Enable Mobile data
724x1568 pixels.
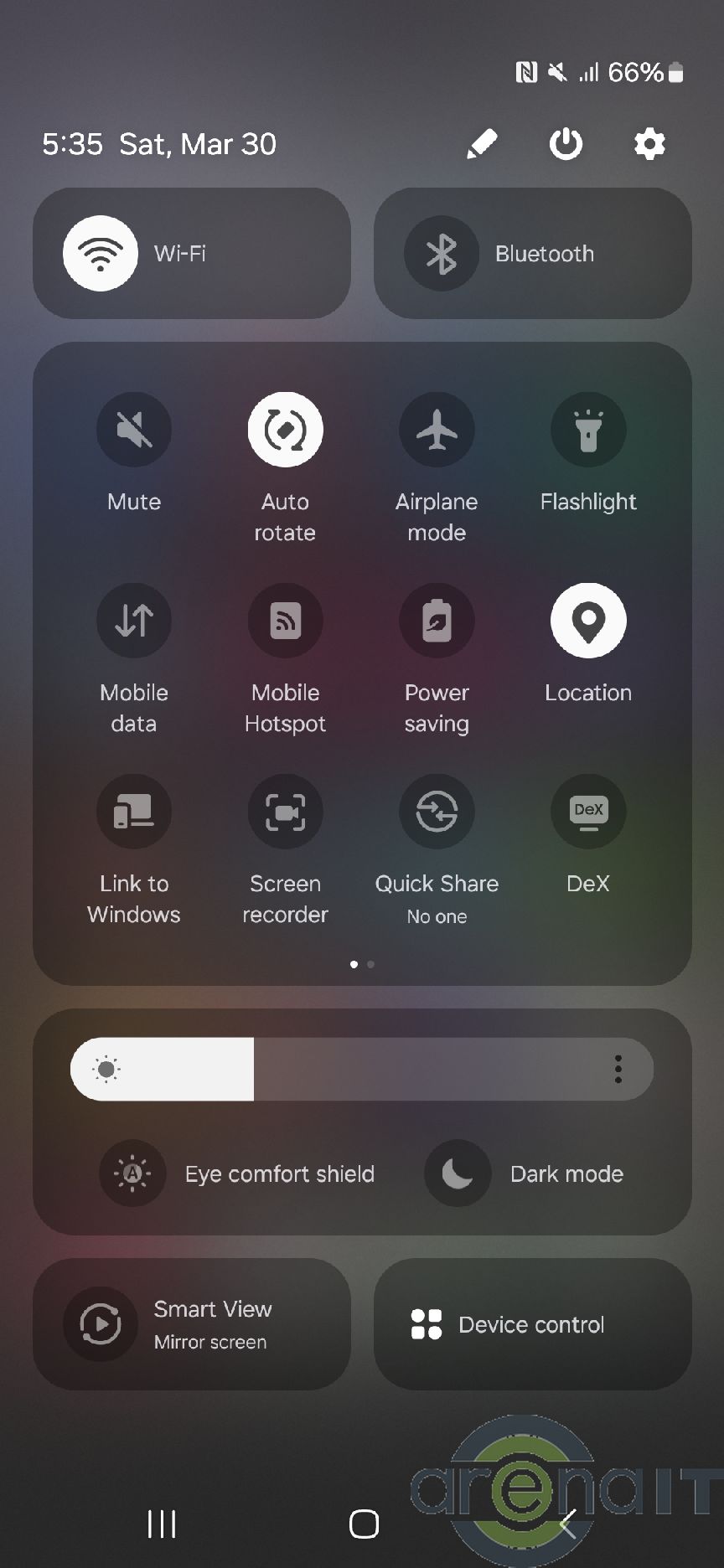(x=134, y=621)
